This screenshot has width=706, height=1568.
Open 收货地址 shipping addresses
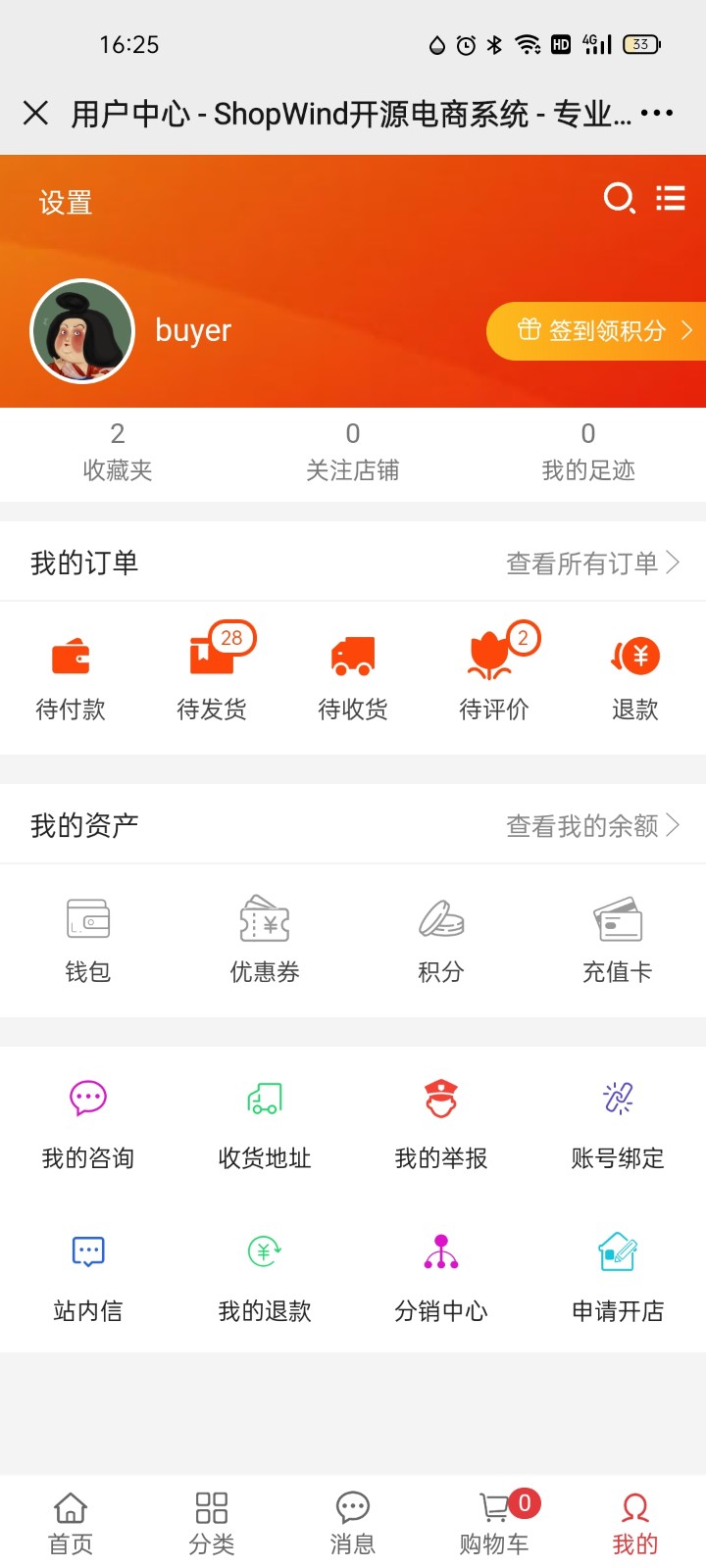coord(265,1126)
